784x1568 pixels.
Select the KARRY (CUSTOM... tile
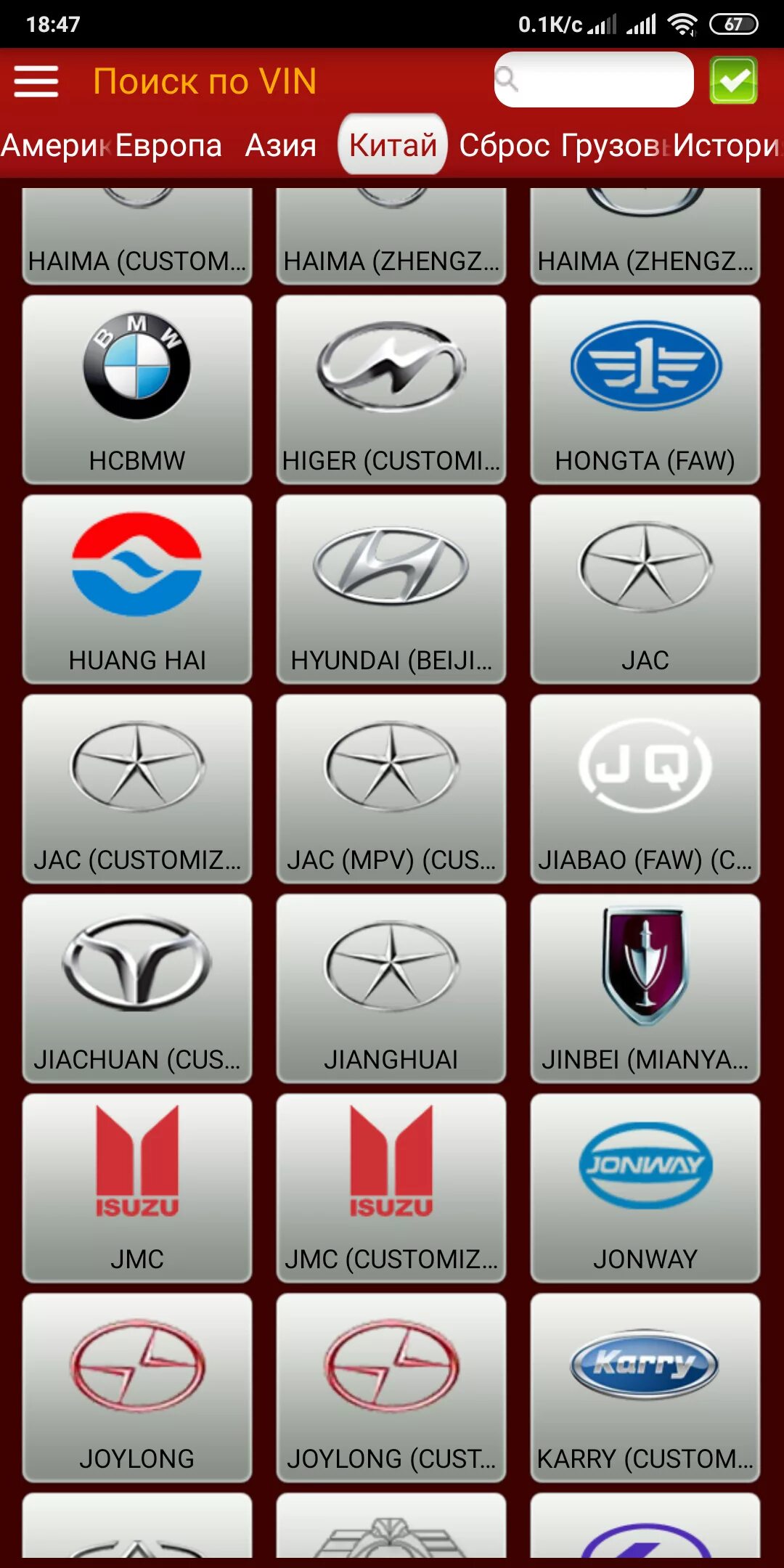pos(645,1387)
